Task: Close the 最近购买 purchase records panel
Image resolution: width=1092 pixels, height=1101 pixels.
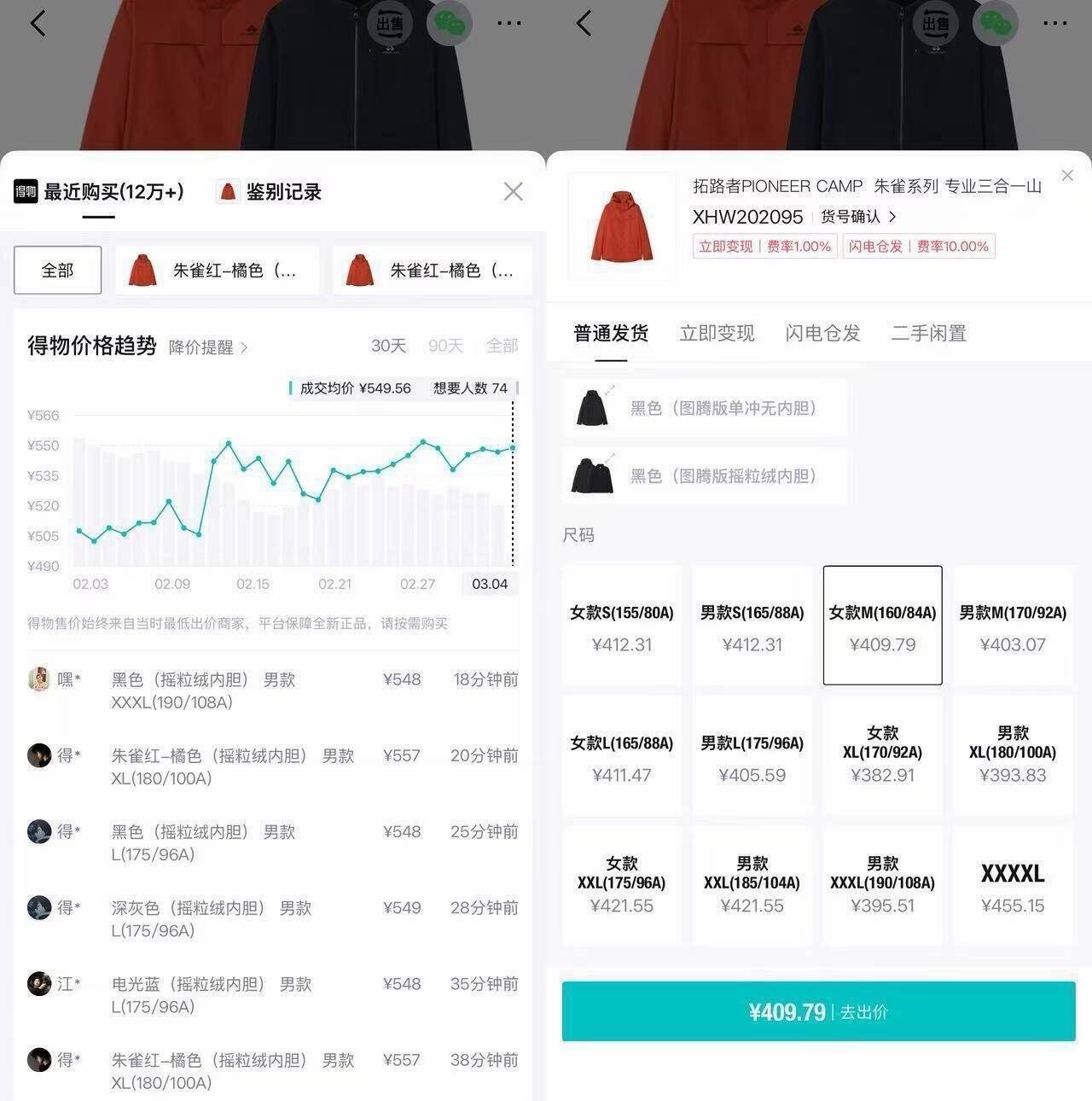Action: click(513, 191)
